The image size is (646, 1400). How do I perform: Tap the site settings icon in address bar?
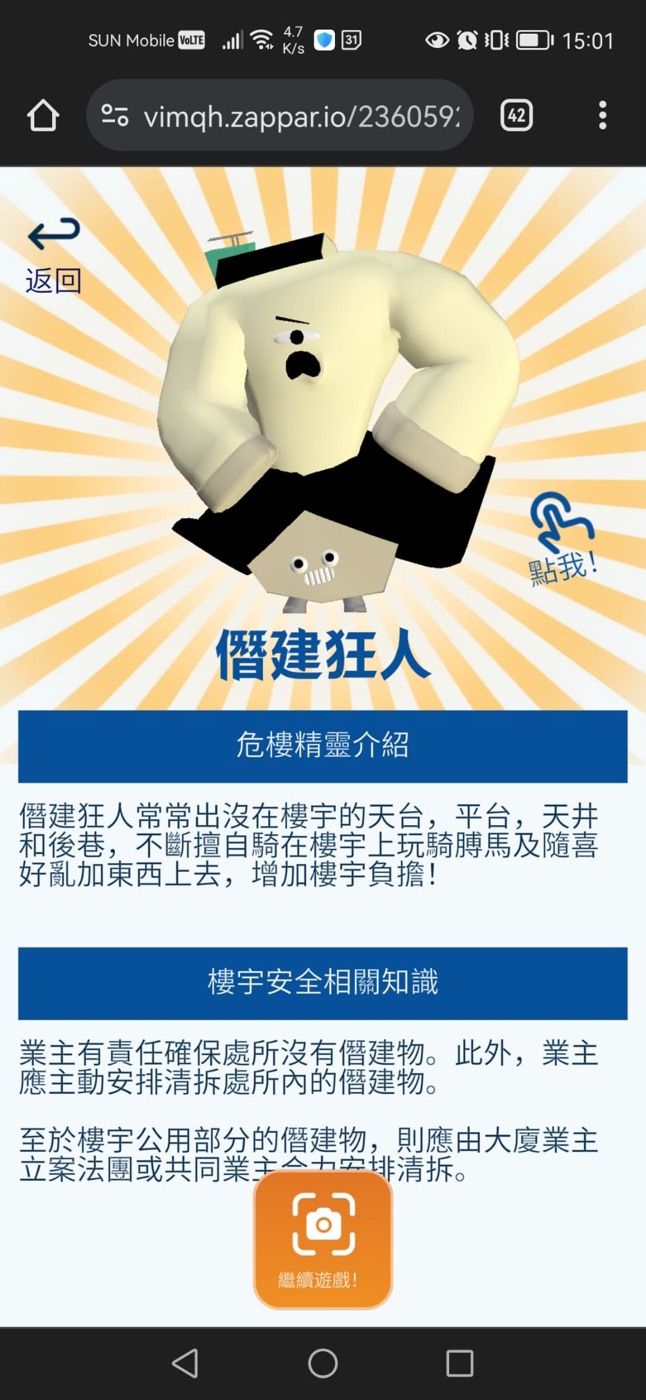click(116, 116)
